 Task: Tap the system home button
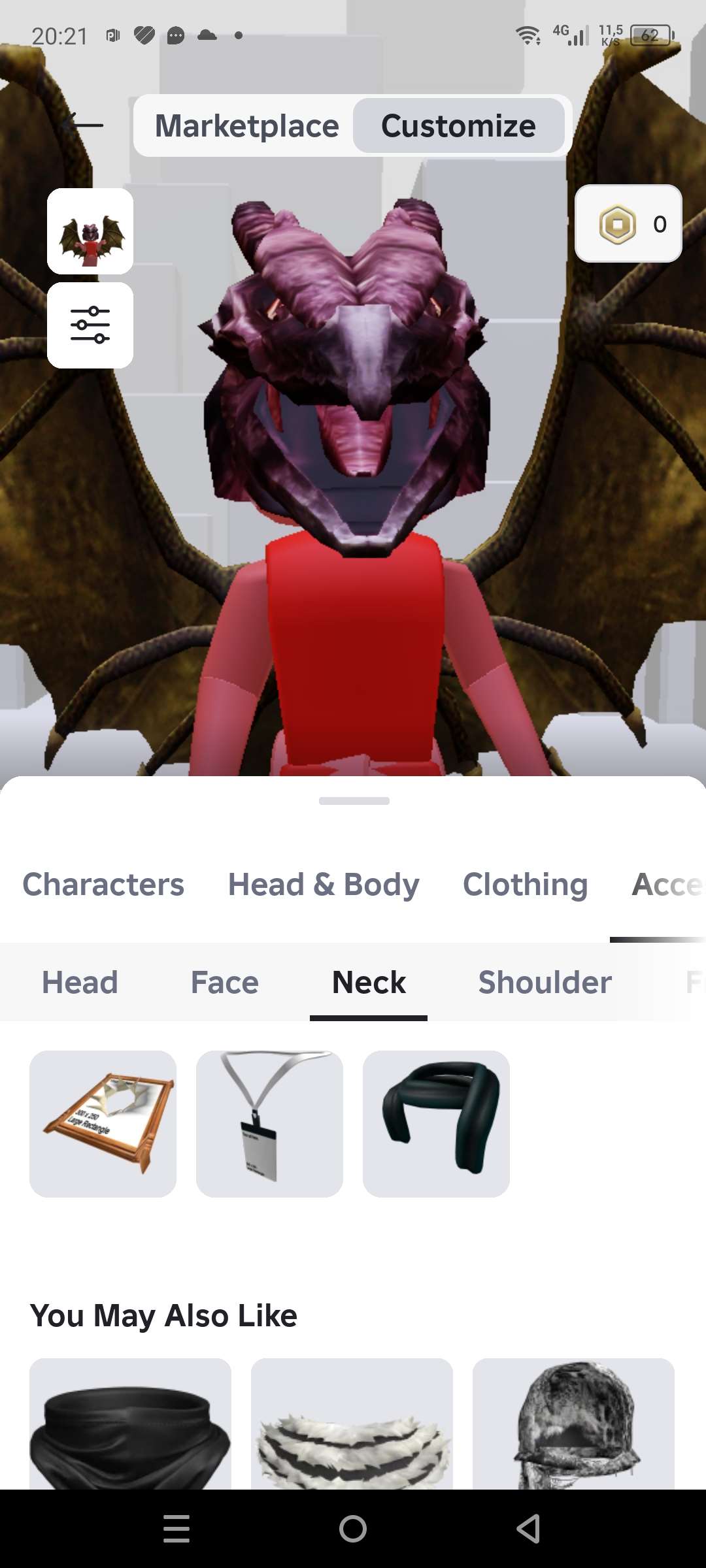[x=353, y=1529]
